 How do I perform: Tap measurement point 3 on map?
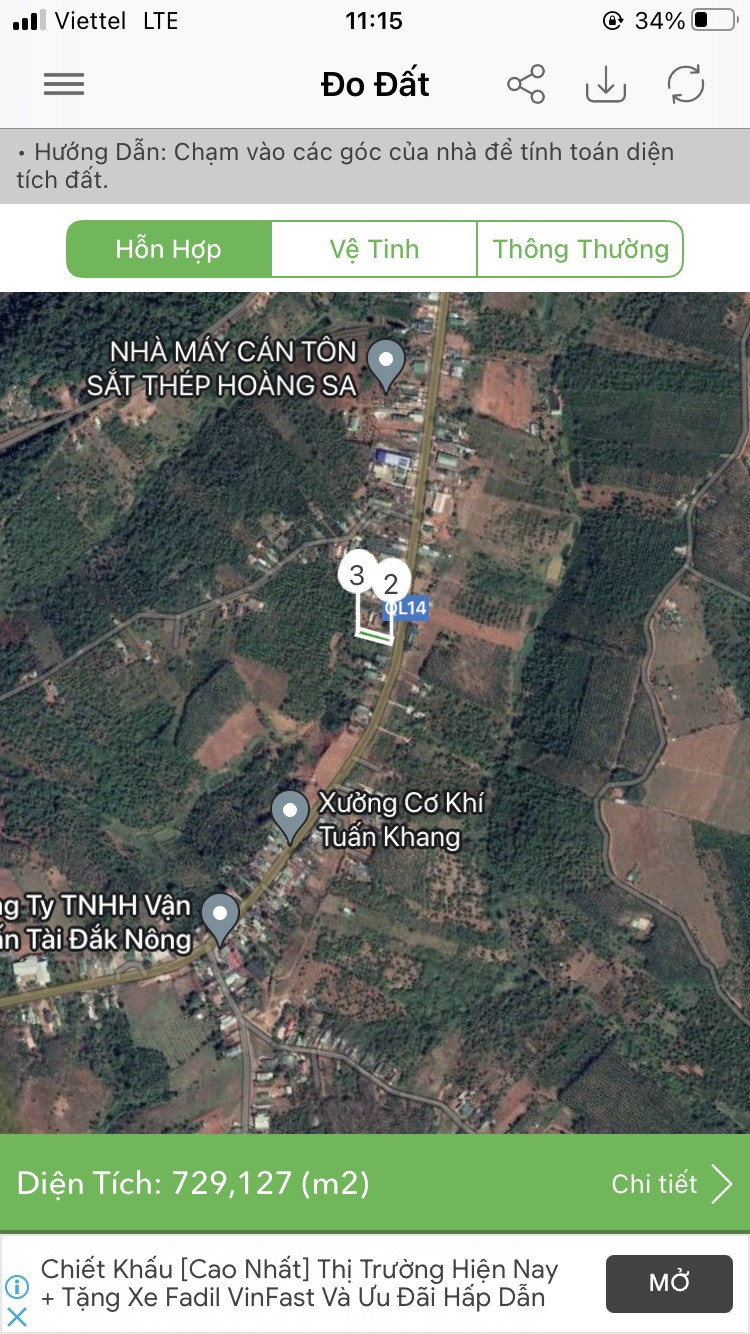point(357,574)
